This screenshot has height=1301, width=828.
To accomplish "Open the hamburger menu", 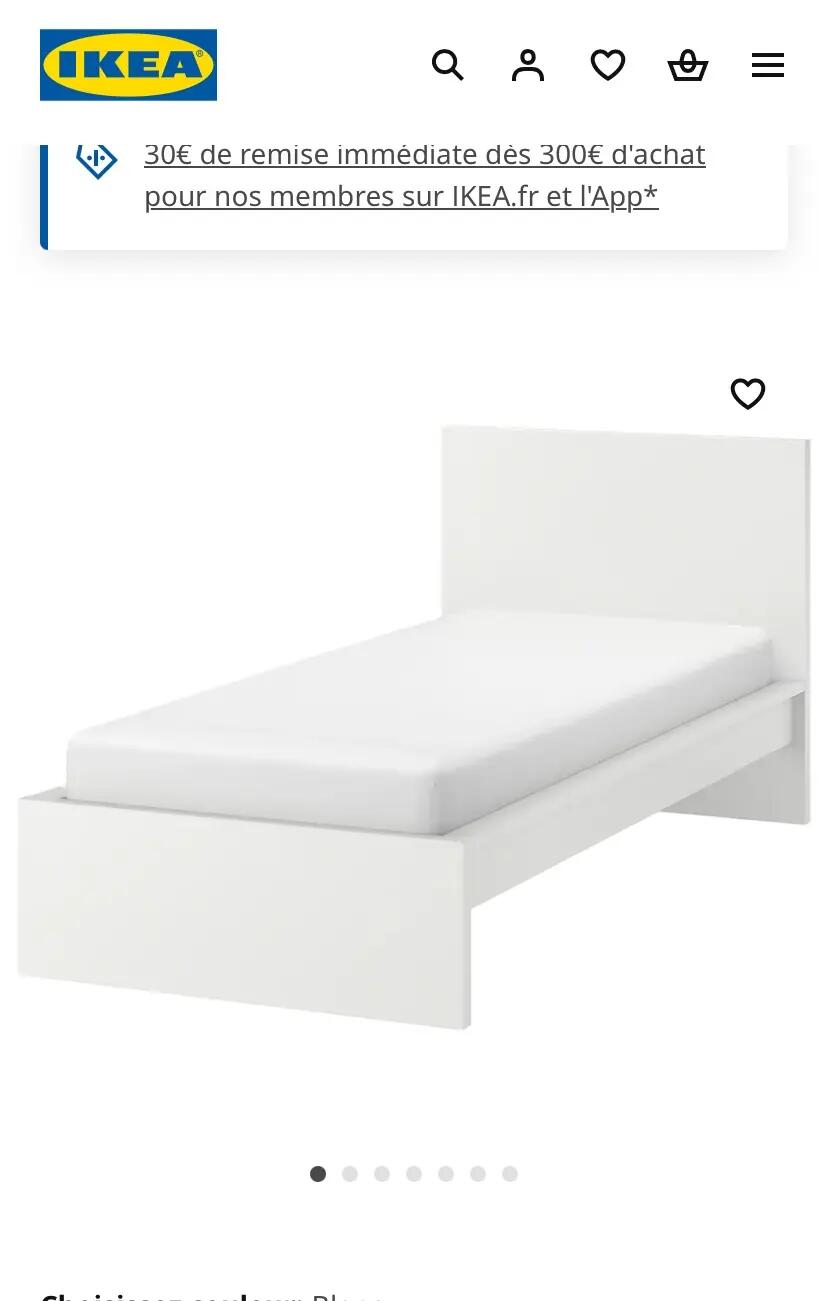I will tap(767, 65).
